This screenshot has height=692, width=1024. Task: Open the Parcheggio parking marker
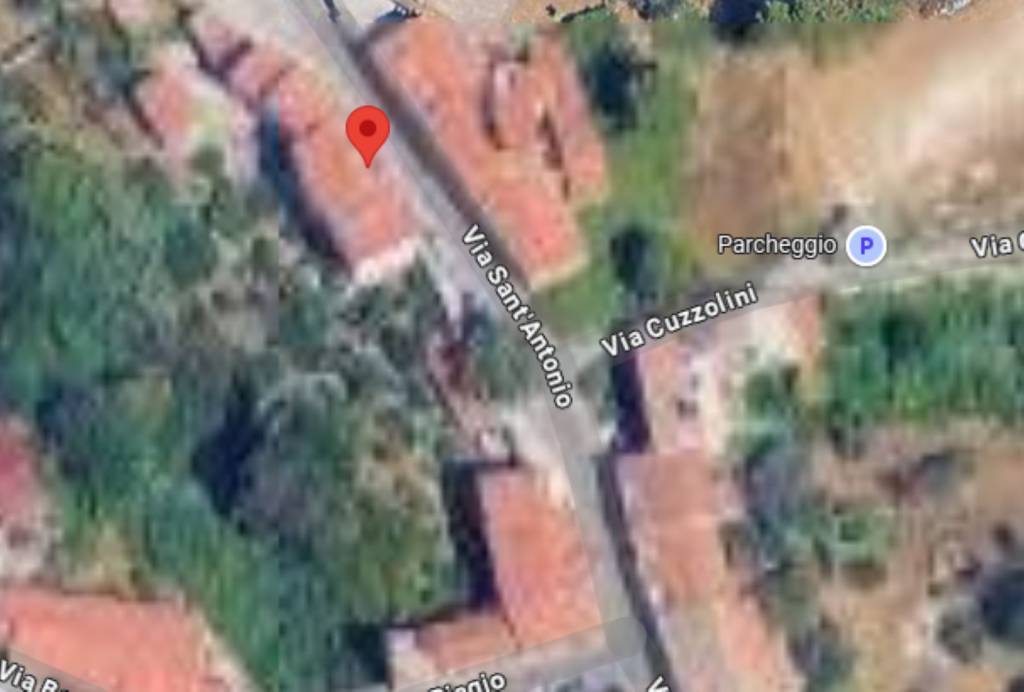point(866,245)
